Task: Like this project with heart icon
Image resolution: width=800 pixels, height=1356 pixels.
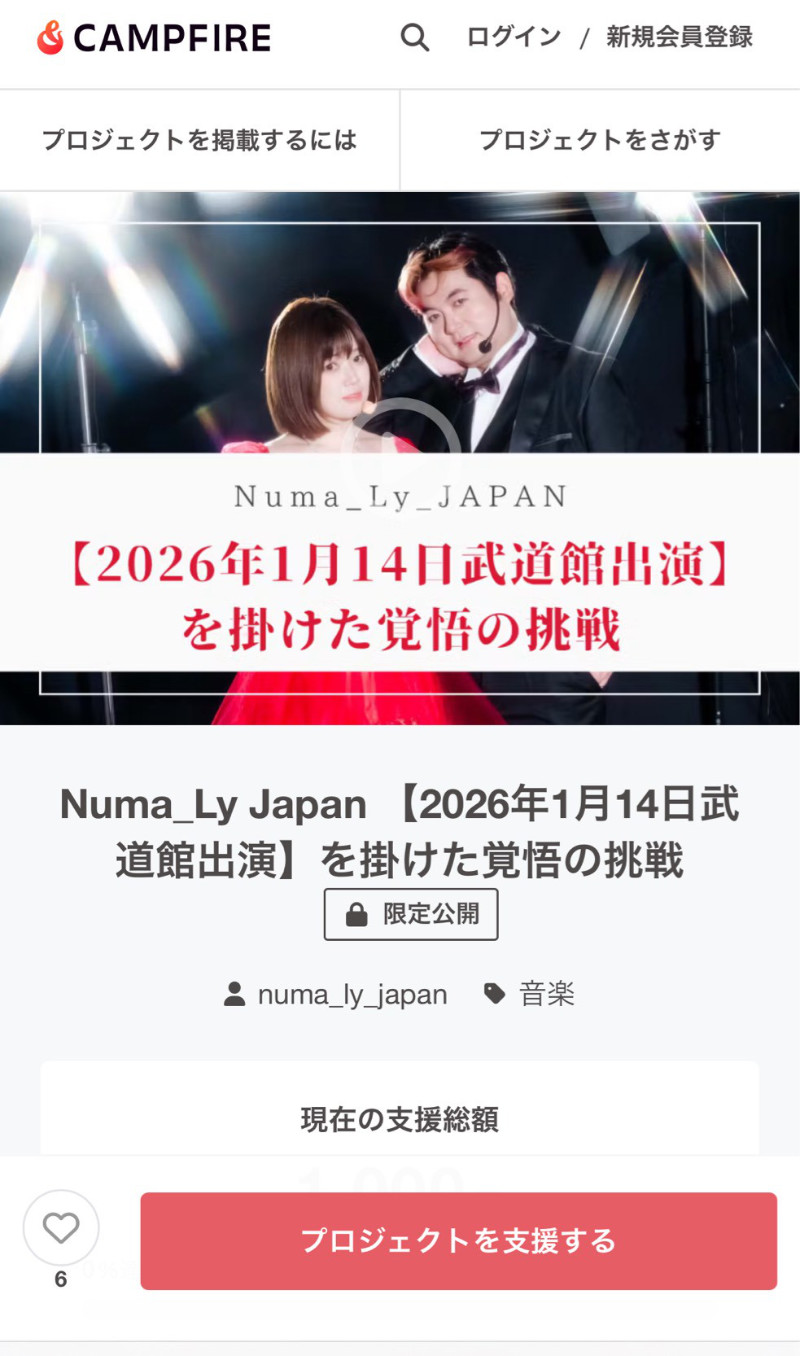Action: [61, 1228]
